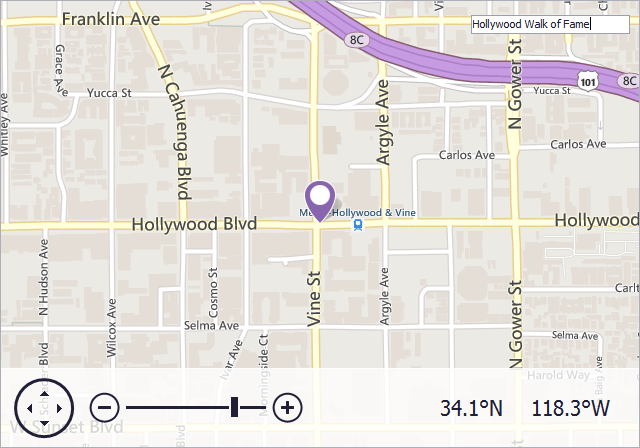Pan the map left with the left arrow
640x448 pixels.
29,408
